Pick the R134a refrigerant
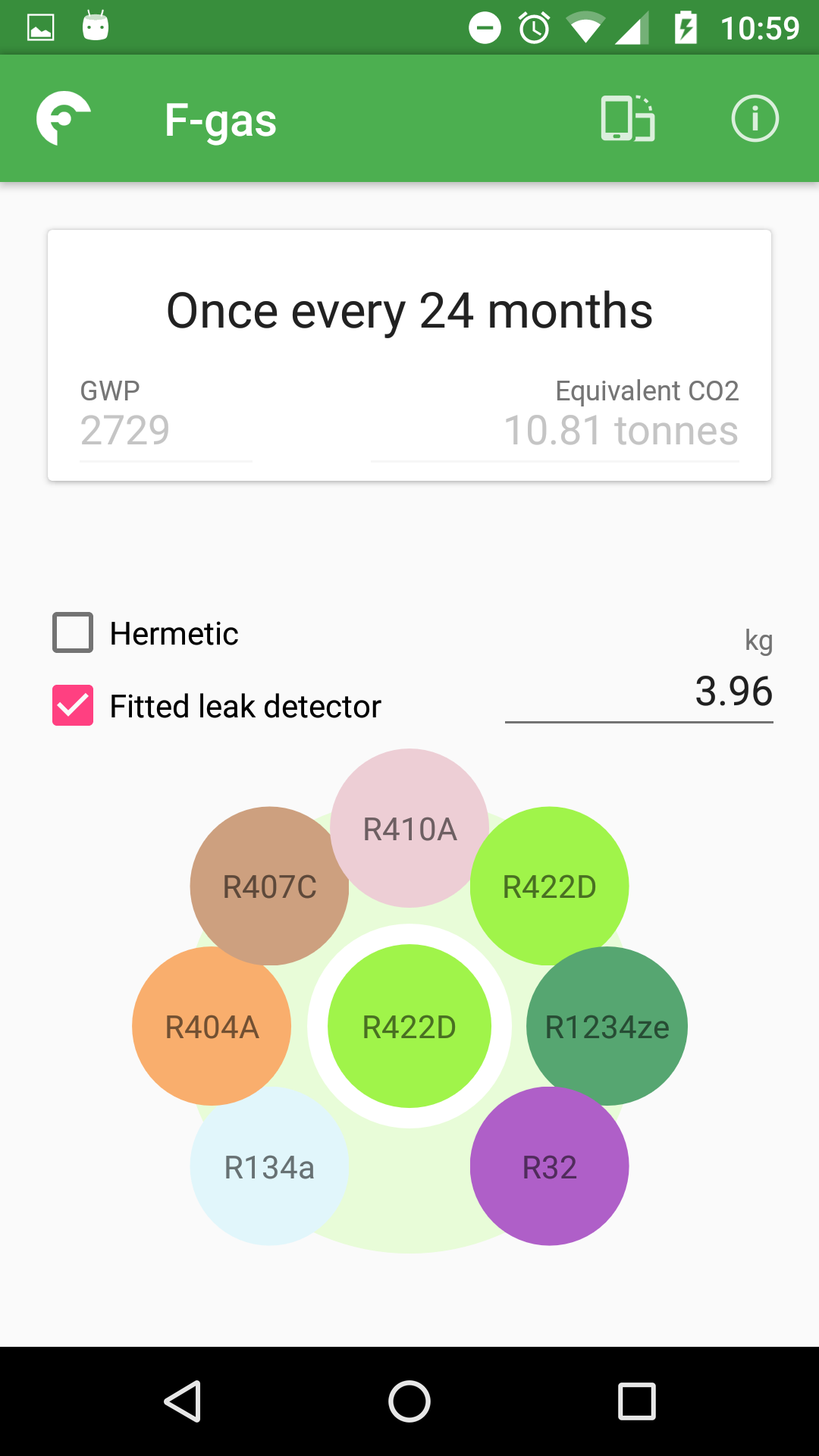The width and height of the screenshot is (819, 1456). pyautogui.click(x=268, y=1167)
